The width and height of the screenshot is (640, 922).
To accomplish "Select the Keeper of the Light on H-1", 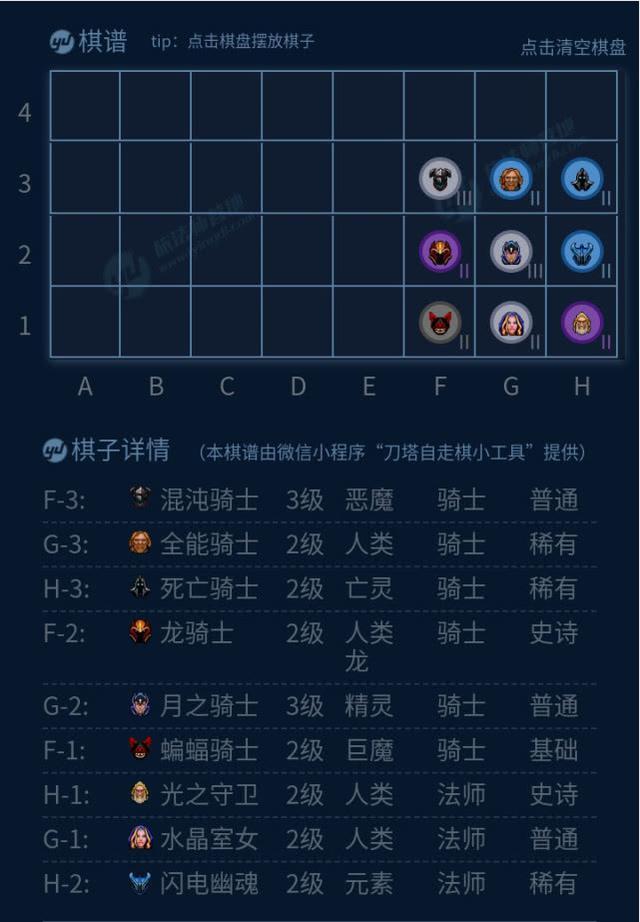I will click(582, 322).
